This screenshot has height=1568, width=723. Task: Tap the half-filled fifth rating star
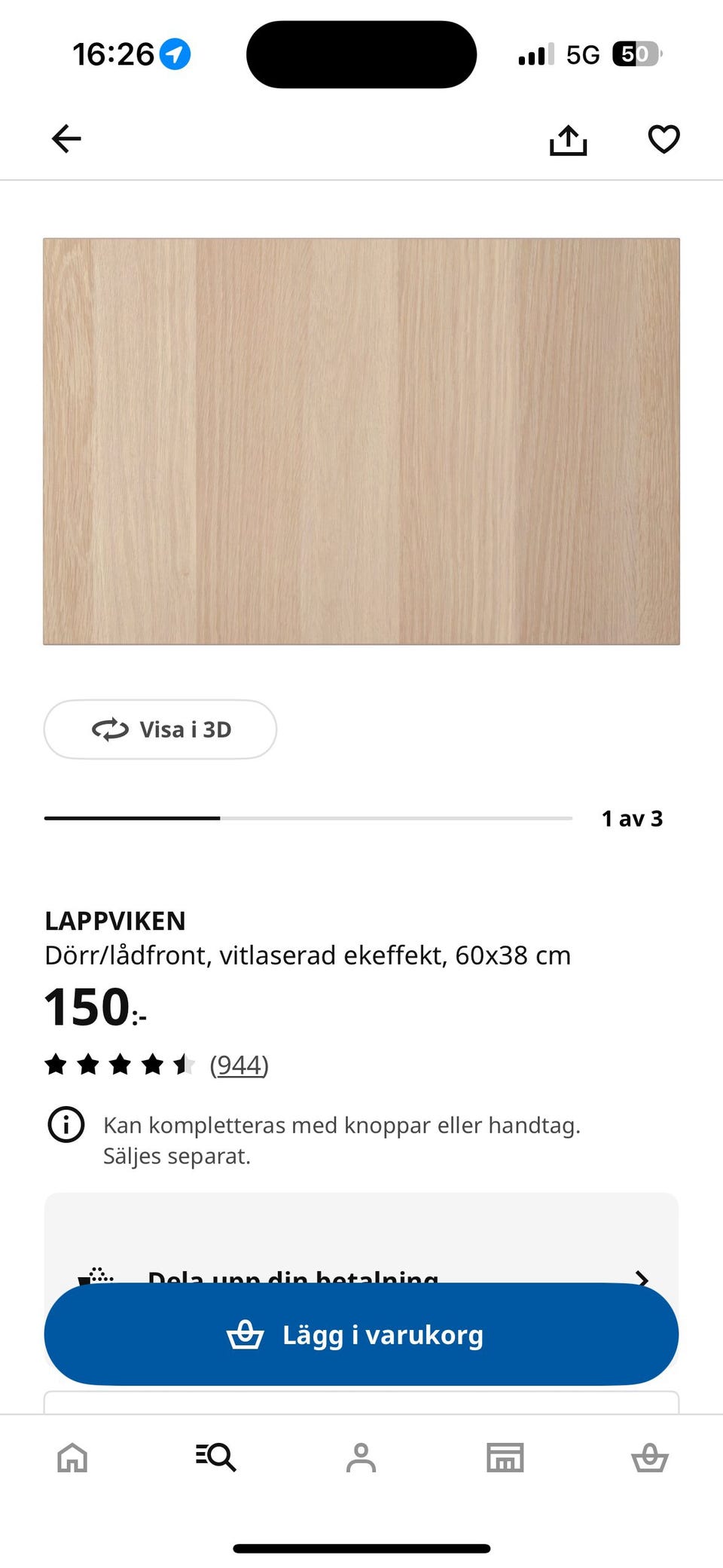point(183,1065)
